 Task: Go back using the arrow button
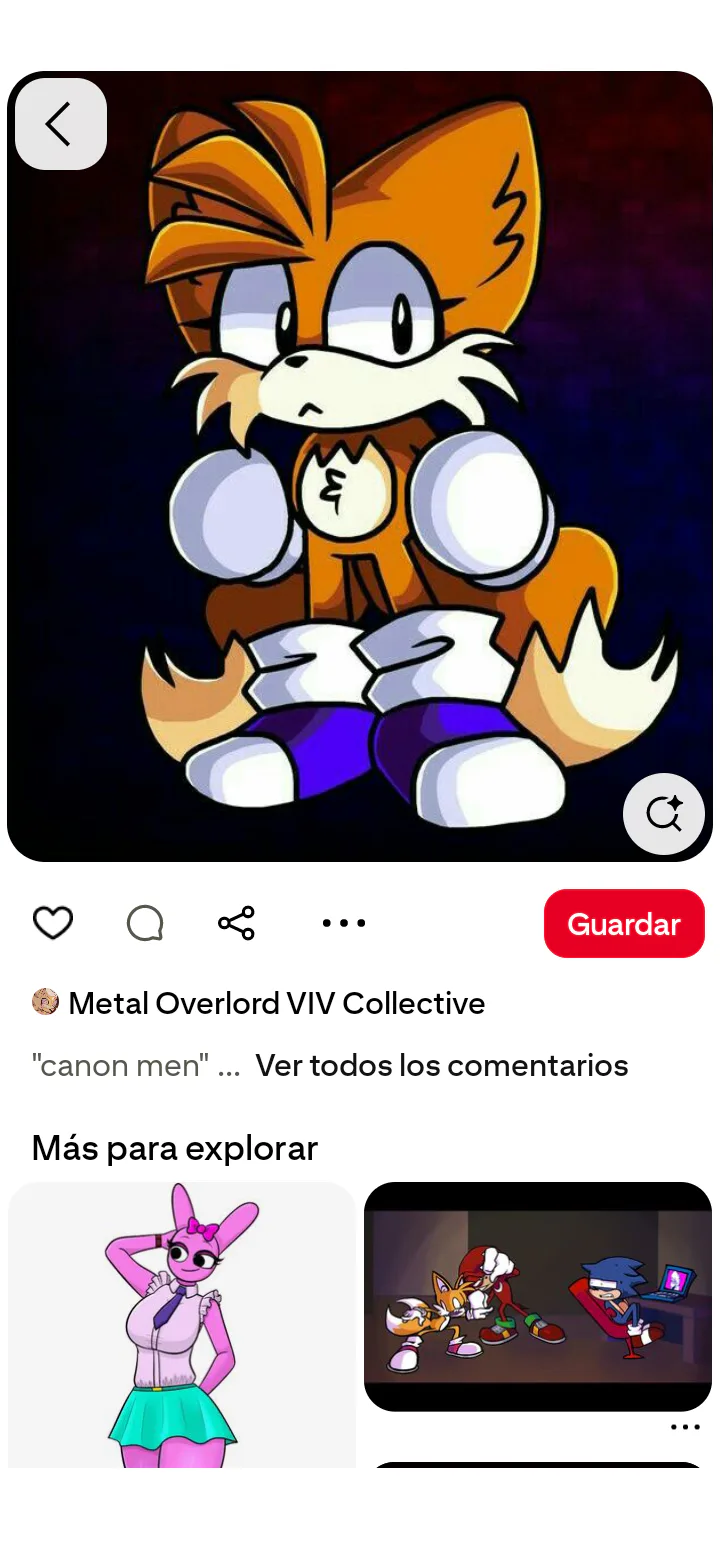[x=60, y=124]
